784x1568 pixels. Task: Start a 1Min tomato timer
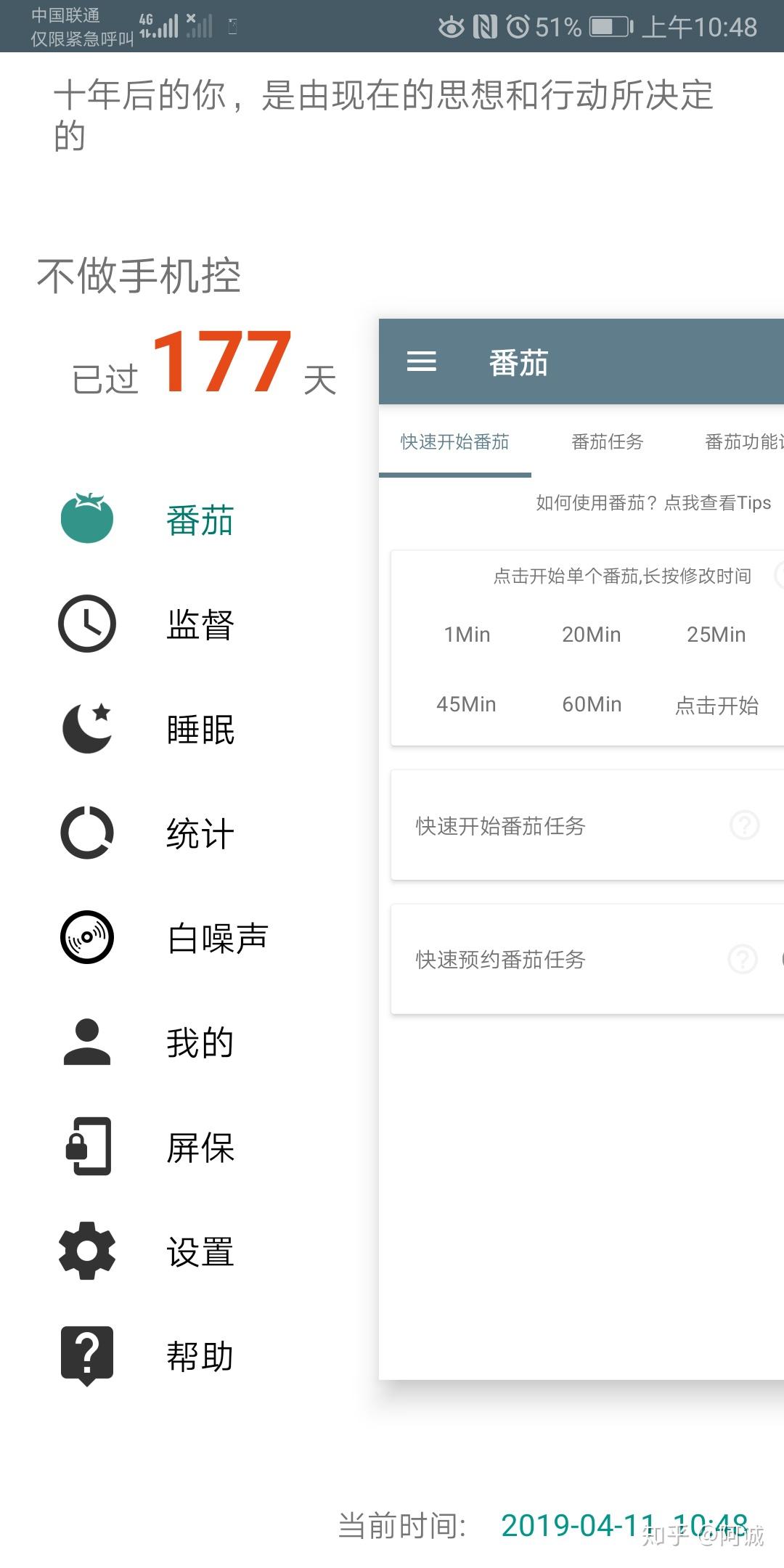[x=467, y=634]
